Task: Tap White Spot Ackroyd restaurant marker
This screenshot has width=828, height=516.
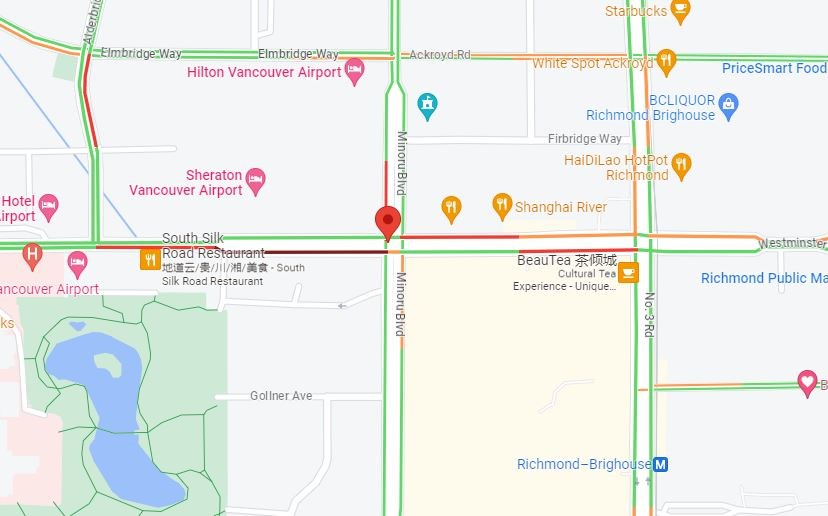Action: [666, 63]
